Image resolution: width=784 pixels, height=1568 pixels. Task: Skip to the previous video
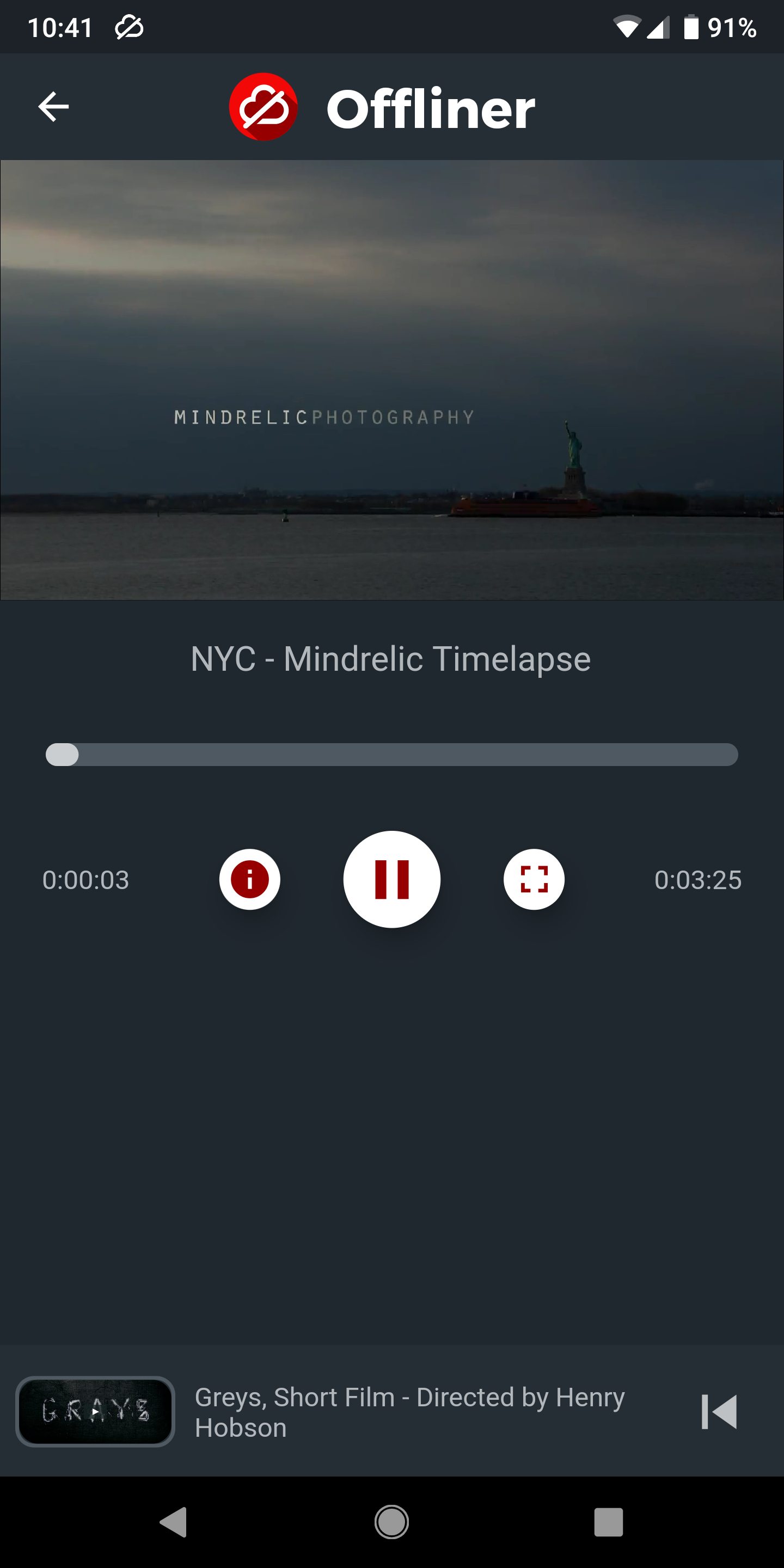click(719, 1412)
